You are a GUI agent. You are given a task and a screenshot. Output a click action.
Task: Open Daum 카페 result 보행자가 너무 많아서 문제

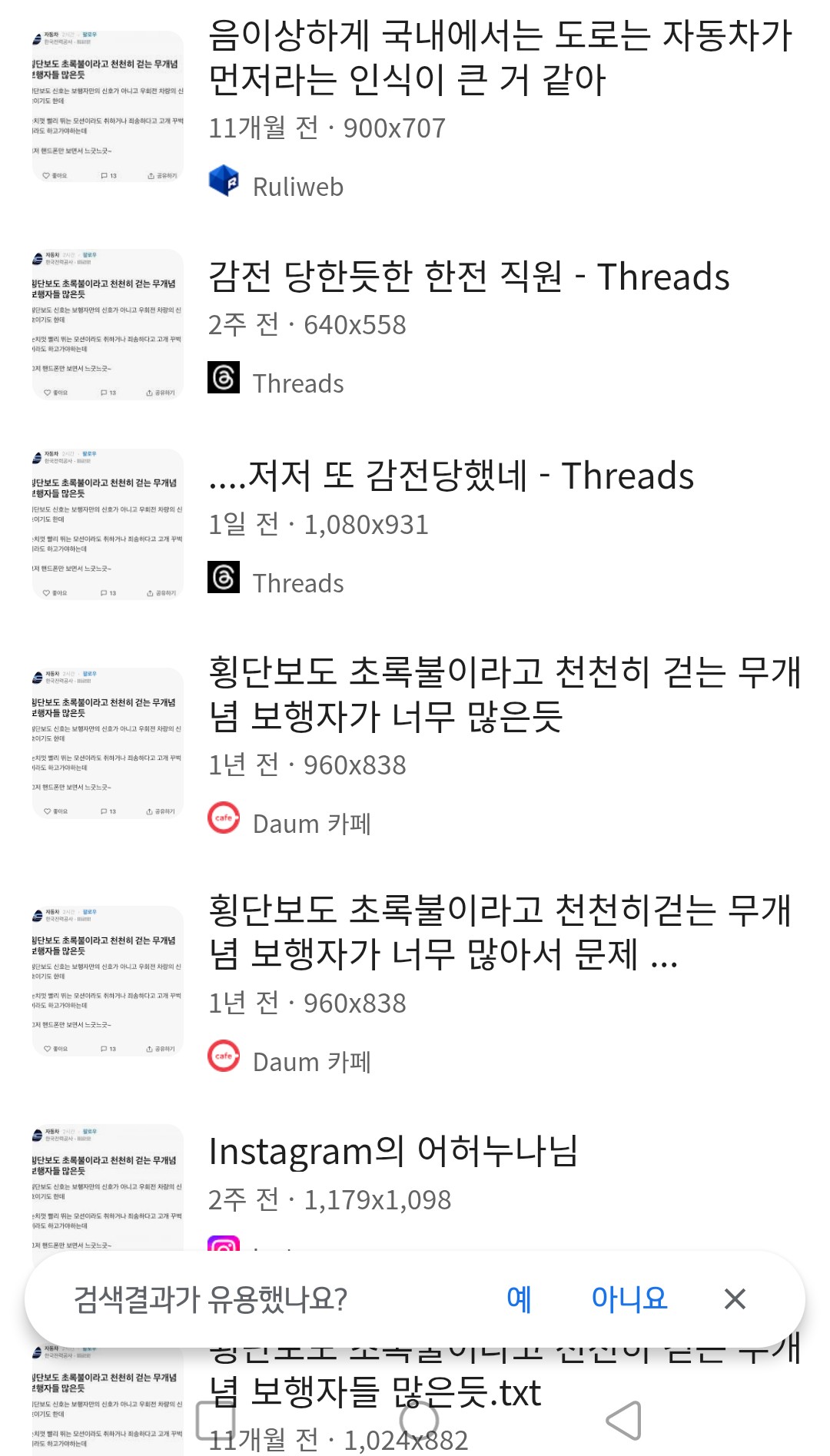click(500, 932)
